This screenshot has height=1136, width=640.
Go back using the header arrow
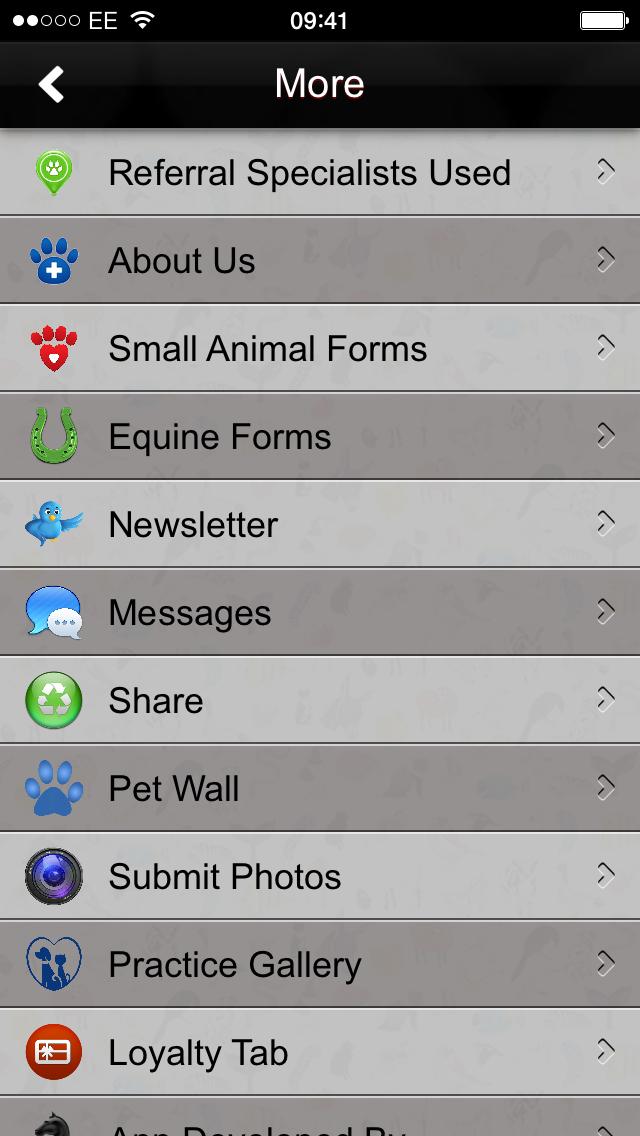pos(52,85)
